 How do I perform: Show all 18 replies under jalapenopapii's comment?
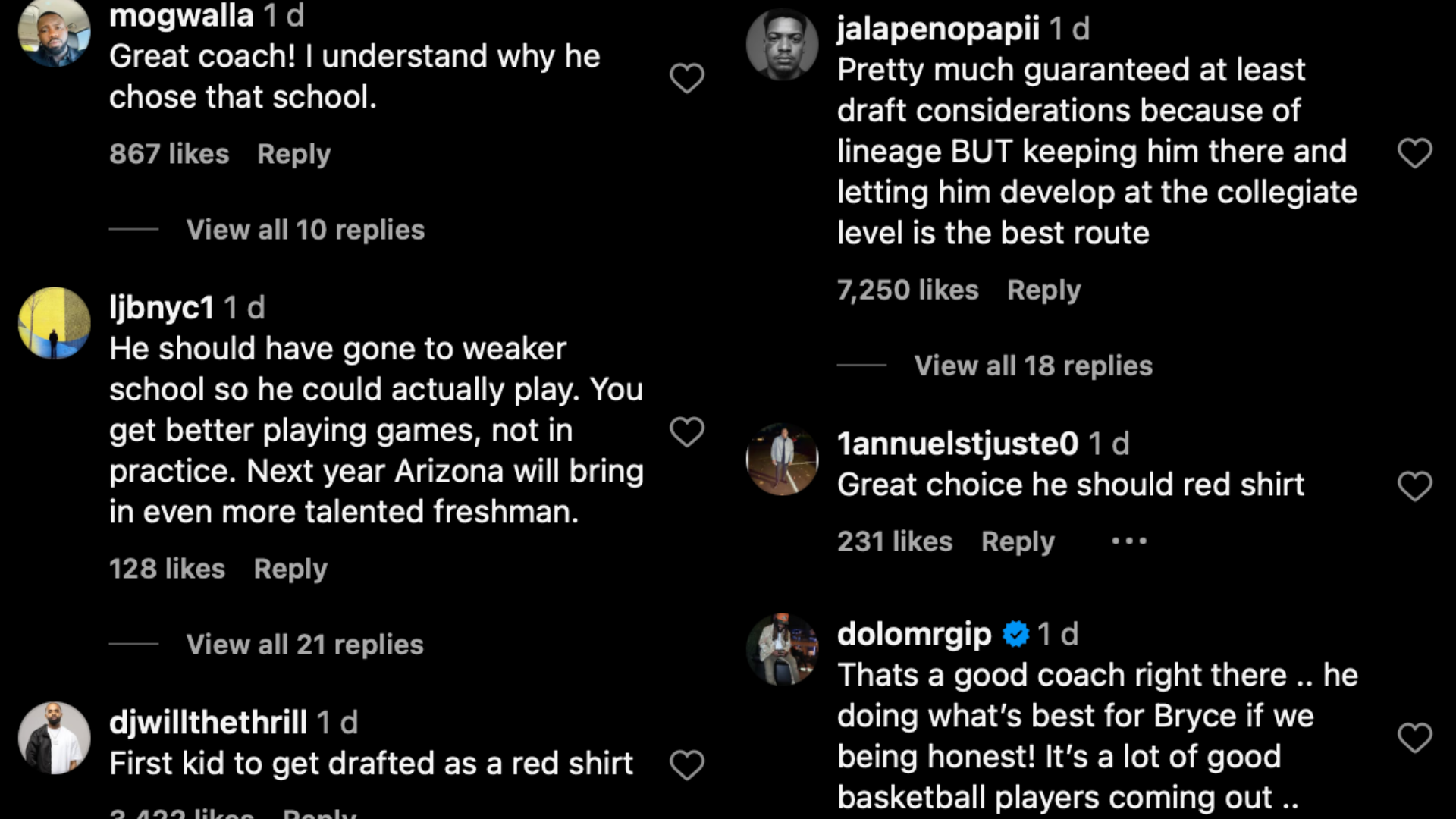pyautogui.click(x=1033, y=366)
